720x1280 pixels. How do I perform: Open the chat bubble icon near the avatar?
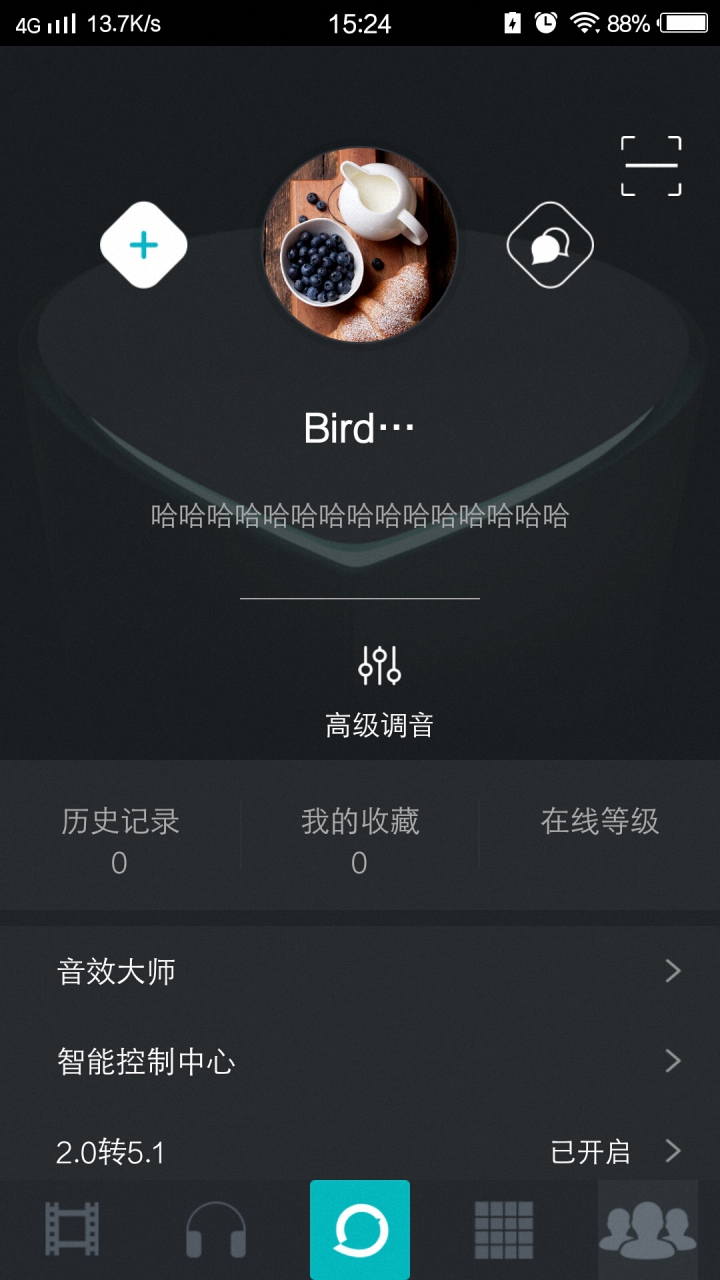(550, 245)
